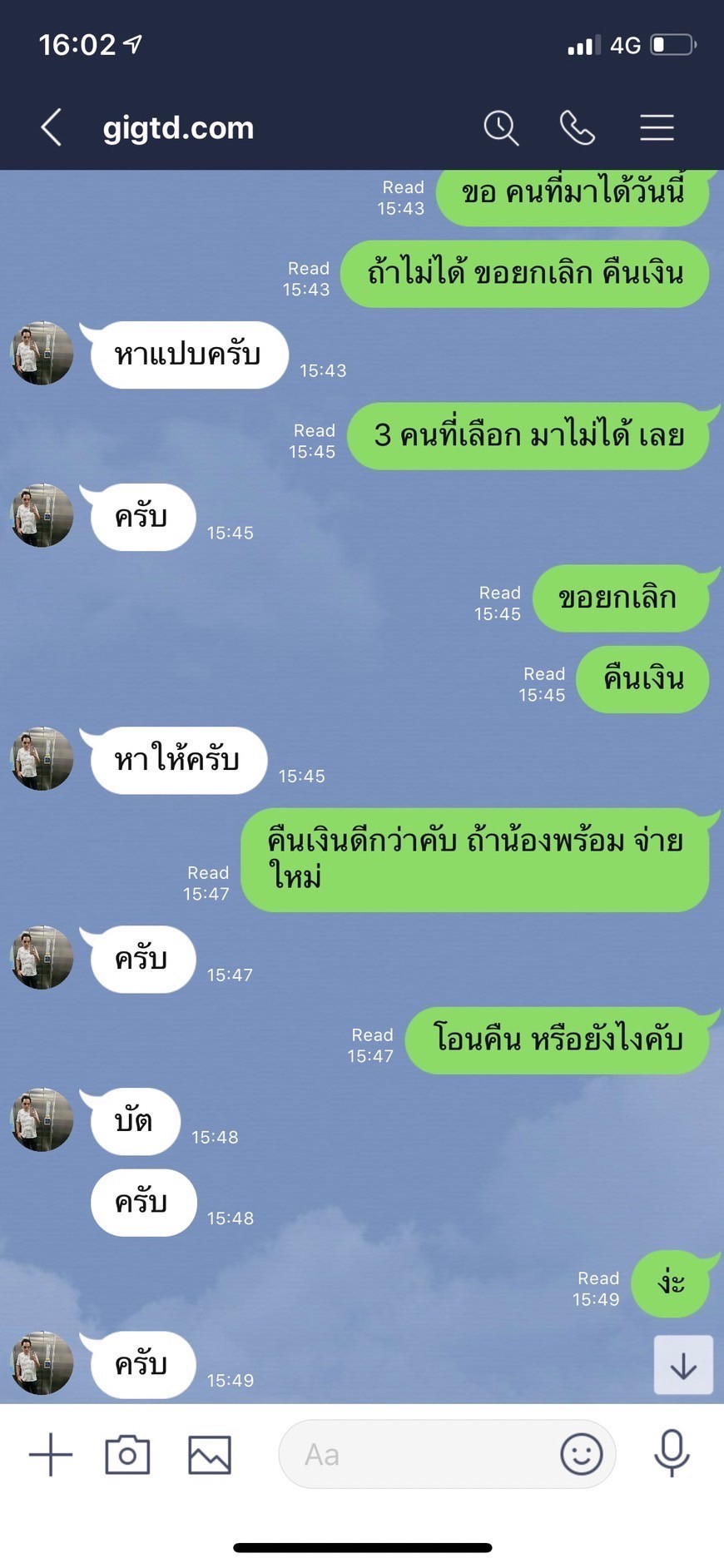Open the camera to take a photo

click(x=127, y=1454)
